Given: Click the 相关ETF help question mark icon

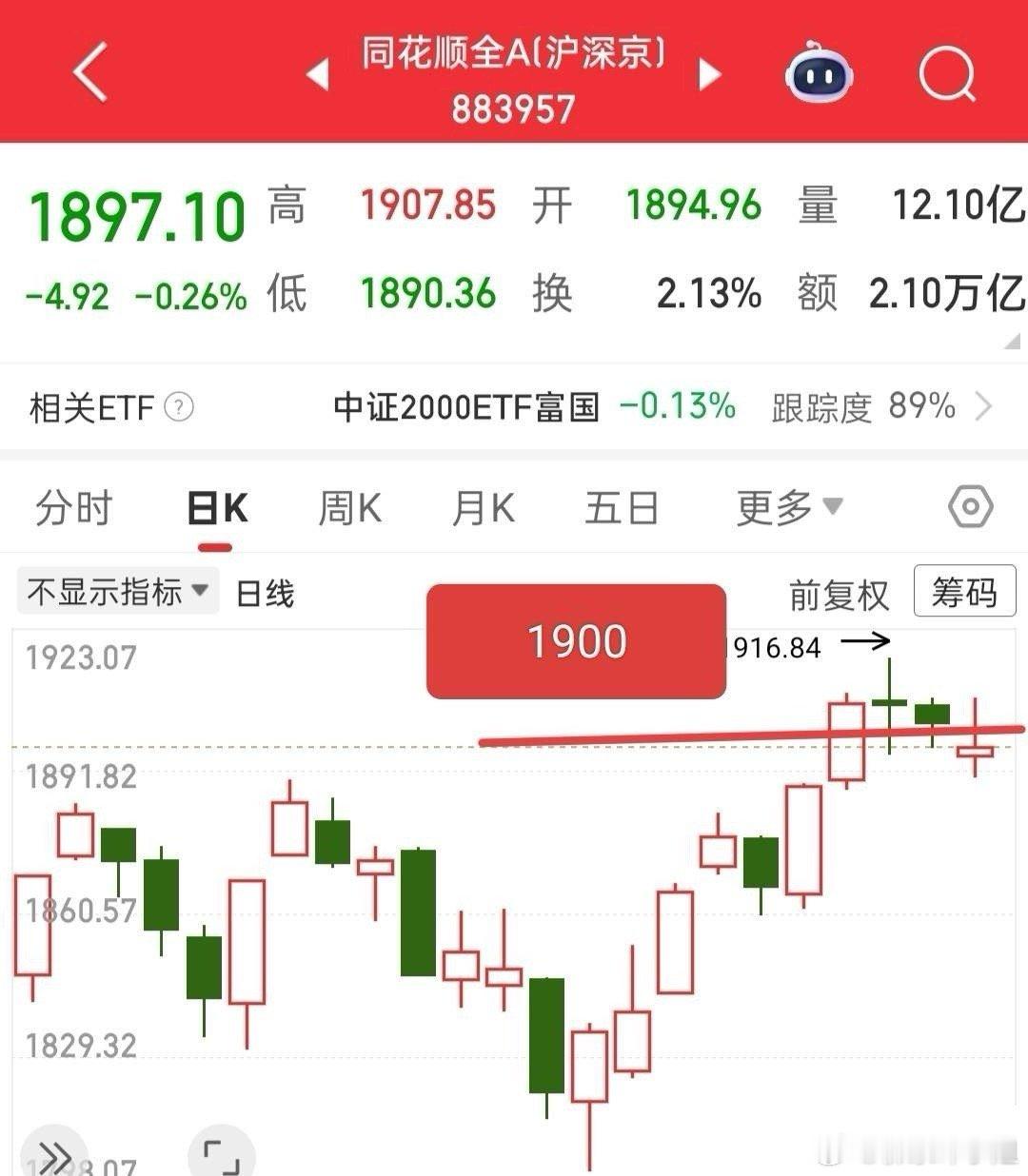Looking at the screenshot, I should 177,408.
